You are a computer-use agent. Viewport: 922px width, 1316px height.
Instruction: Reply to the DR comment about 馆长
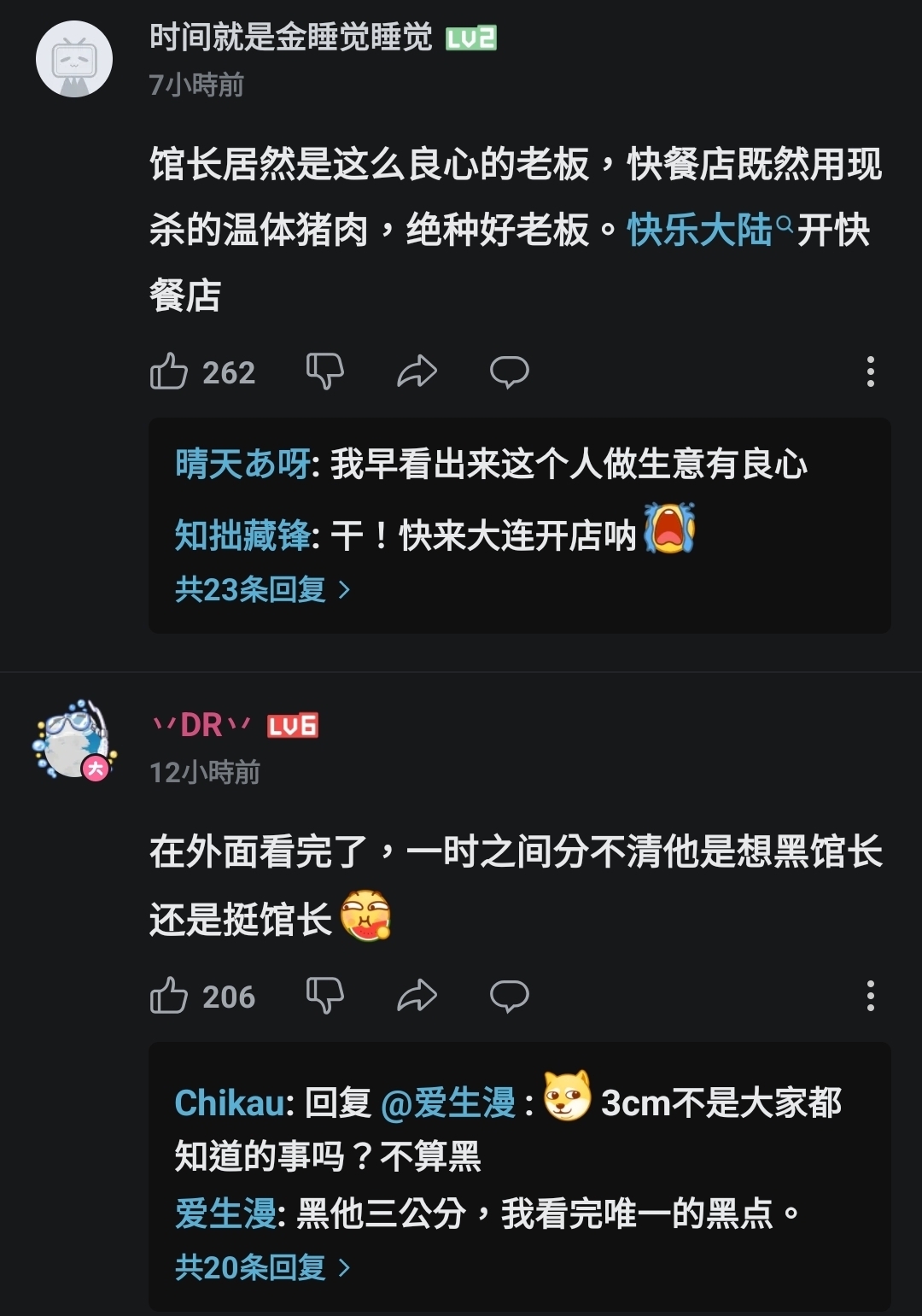point(509,996)
